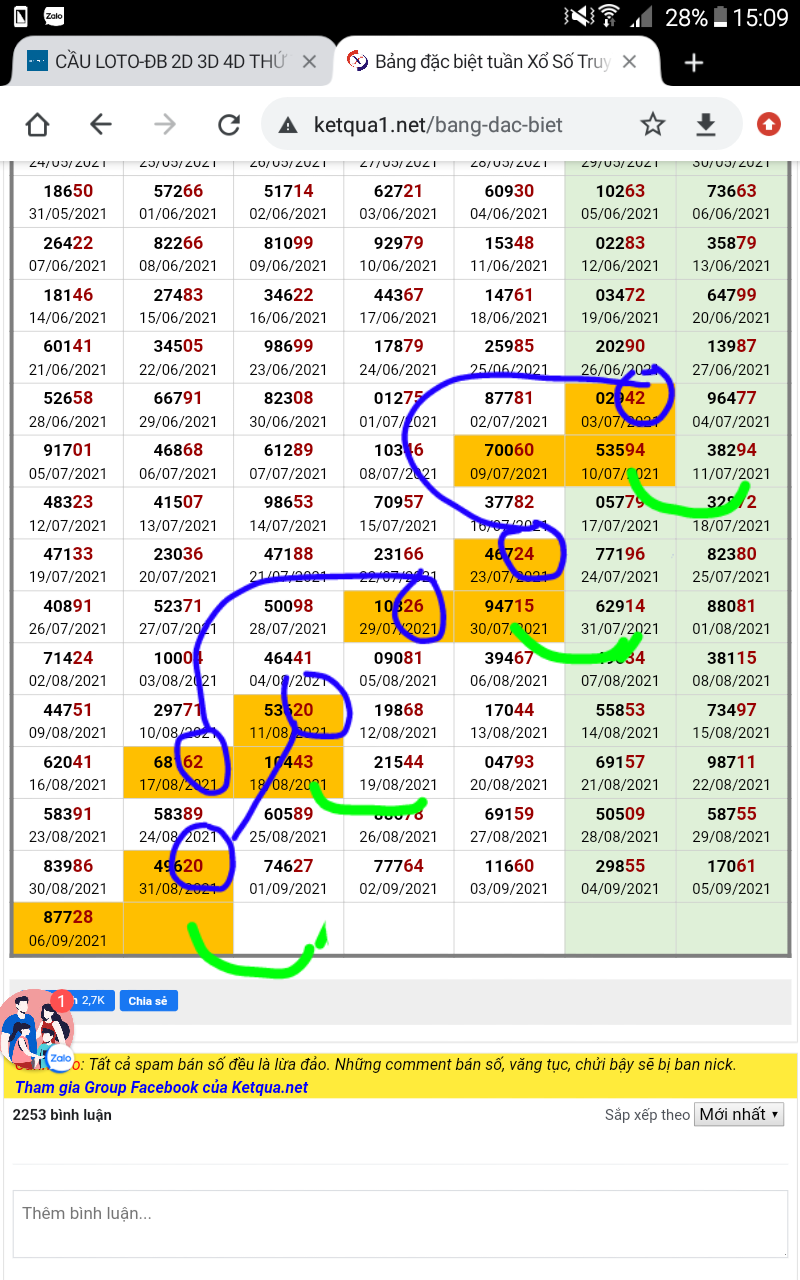Edit the ketqua1.net address bar
This screenshot has width=800, height=1280.
[x=440, y=125]
